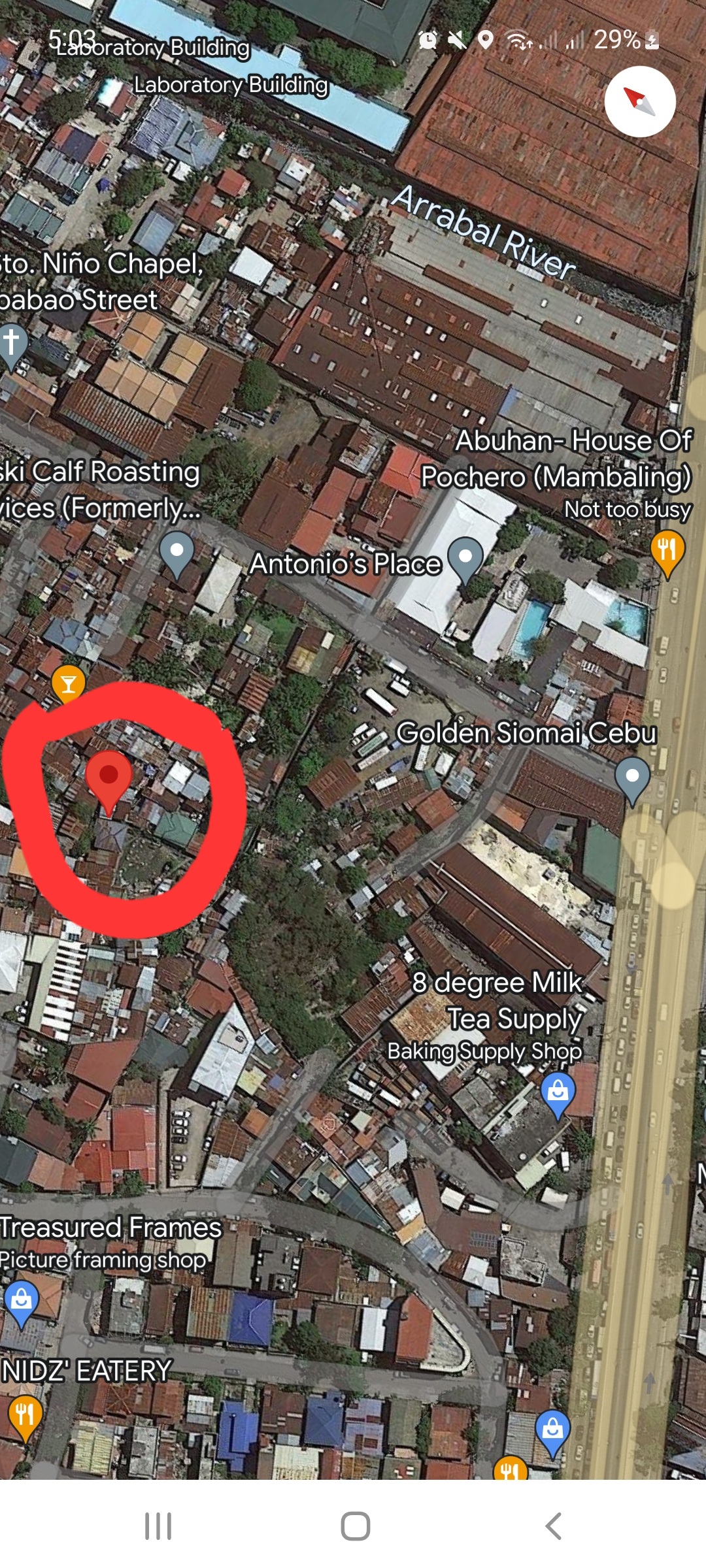Tap the orange bar pin with cocktail glass

68,684
